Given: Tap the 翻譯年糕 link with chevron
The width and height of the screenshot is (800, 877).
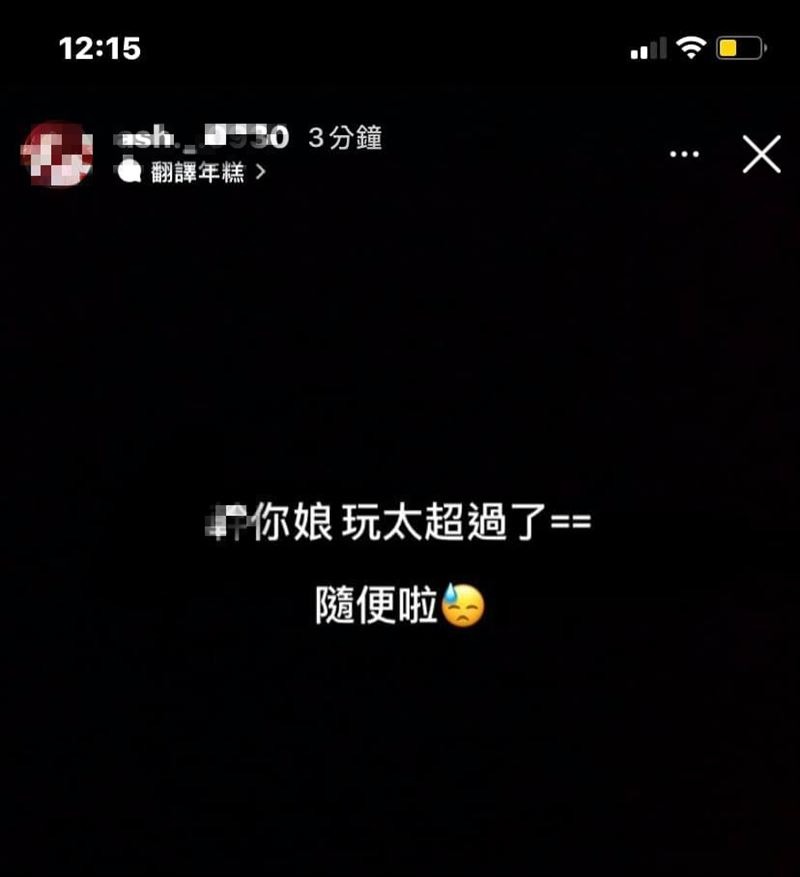Looking at the screenshot, I should coord(196,172).
